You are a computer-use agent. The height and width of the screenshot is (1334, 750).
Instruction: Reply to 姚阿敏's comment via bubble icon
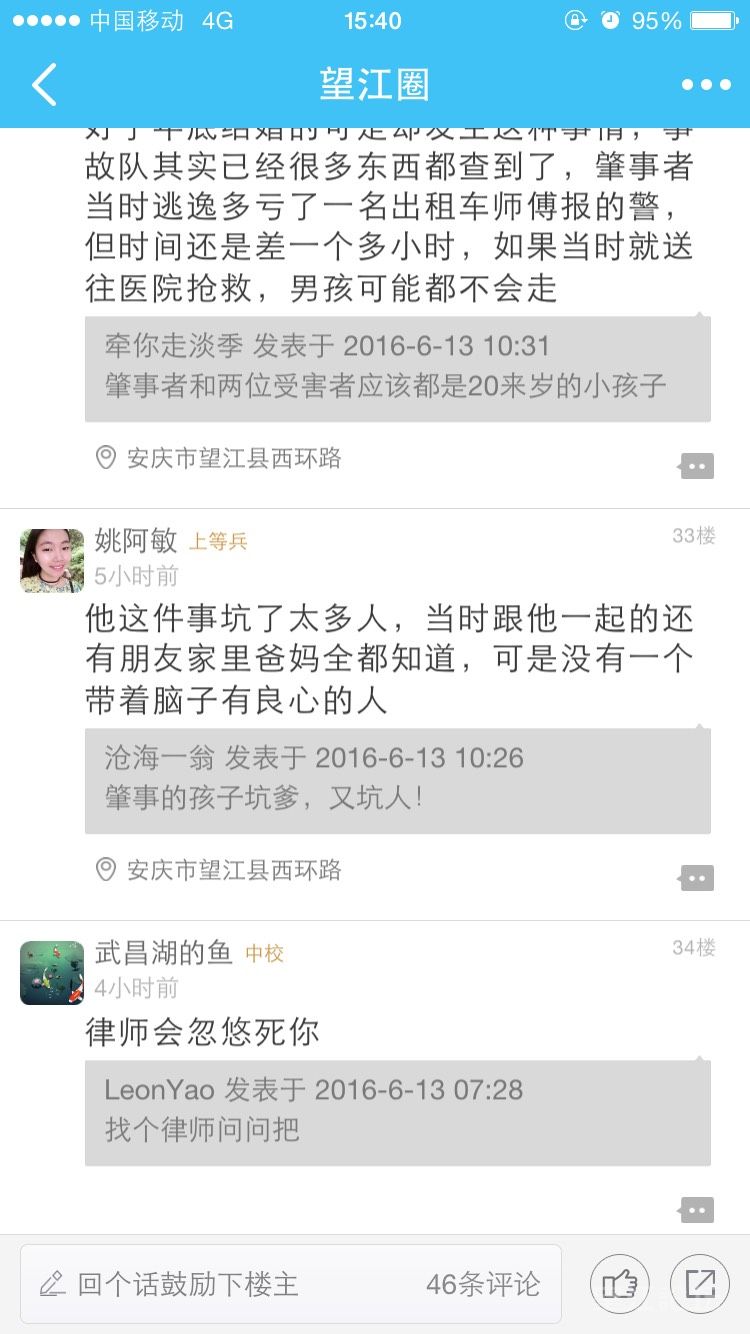pyautogui.click(x=696, y=878)
